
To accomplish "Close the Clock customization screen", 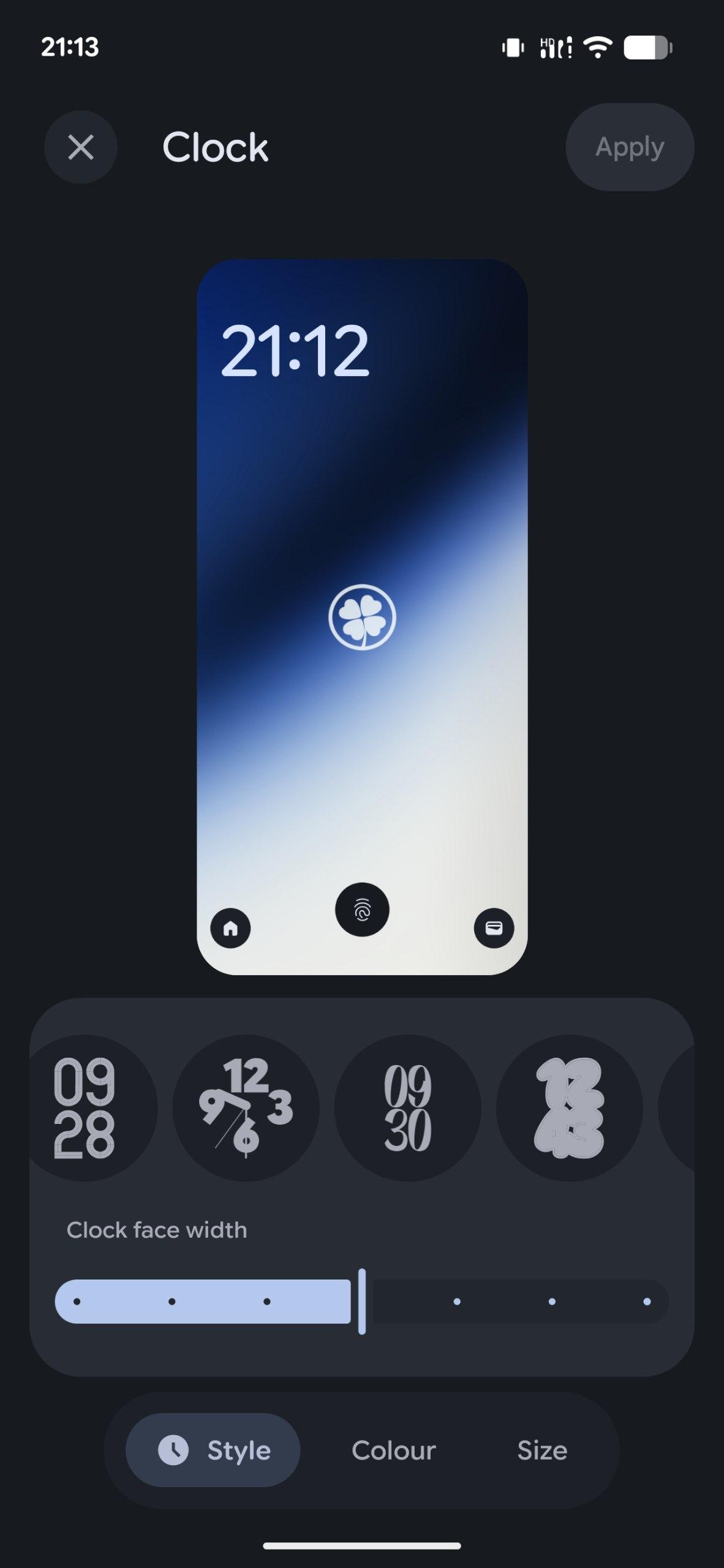I will click(x=80, y=147).
